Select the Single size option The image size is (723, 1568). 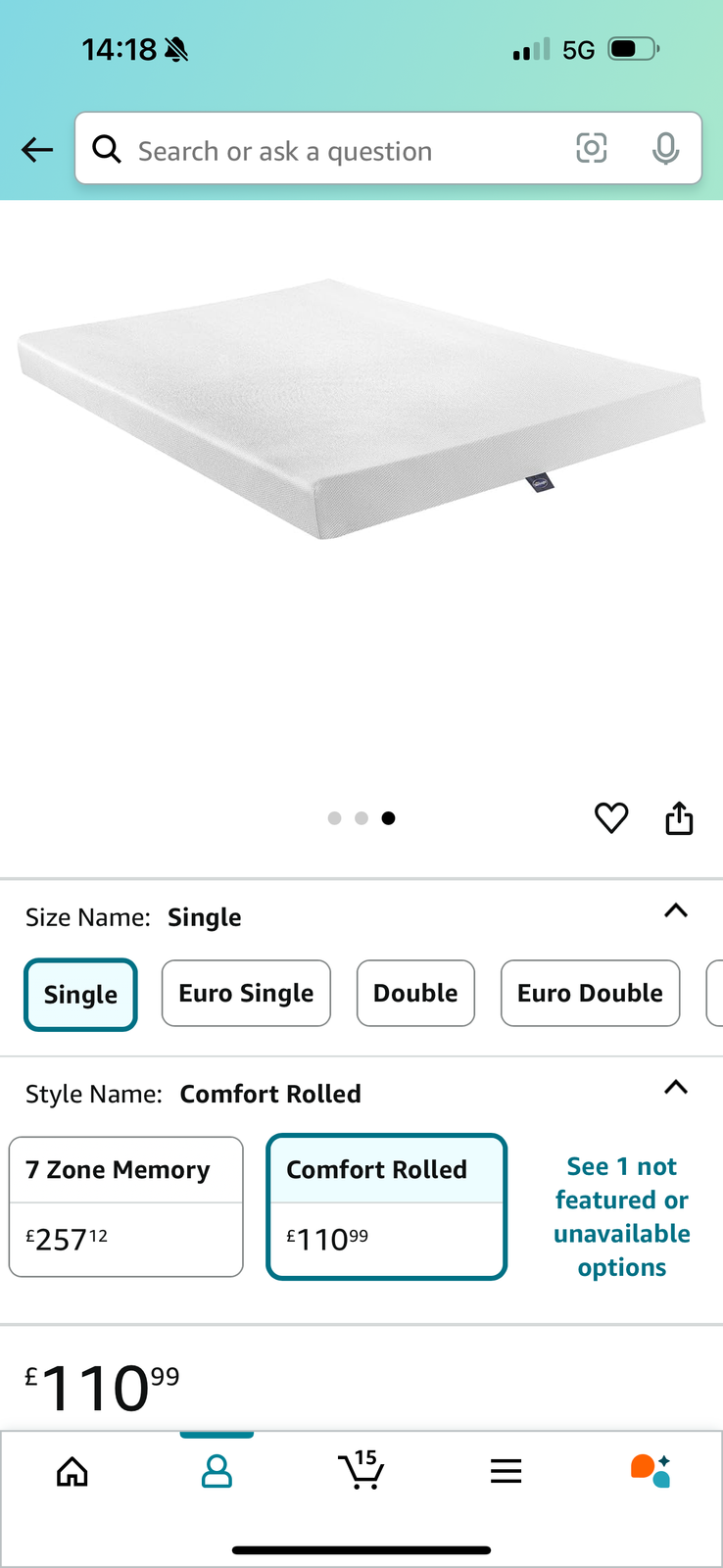(x=80, y=994)
